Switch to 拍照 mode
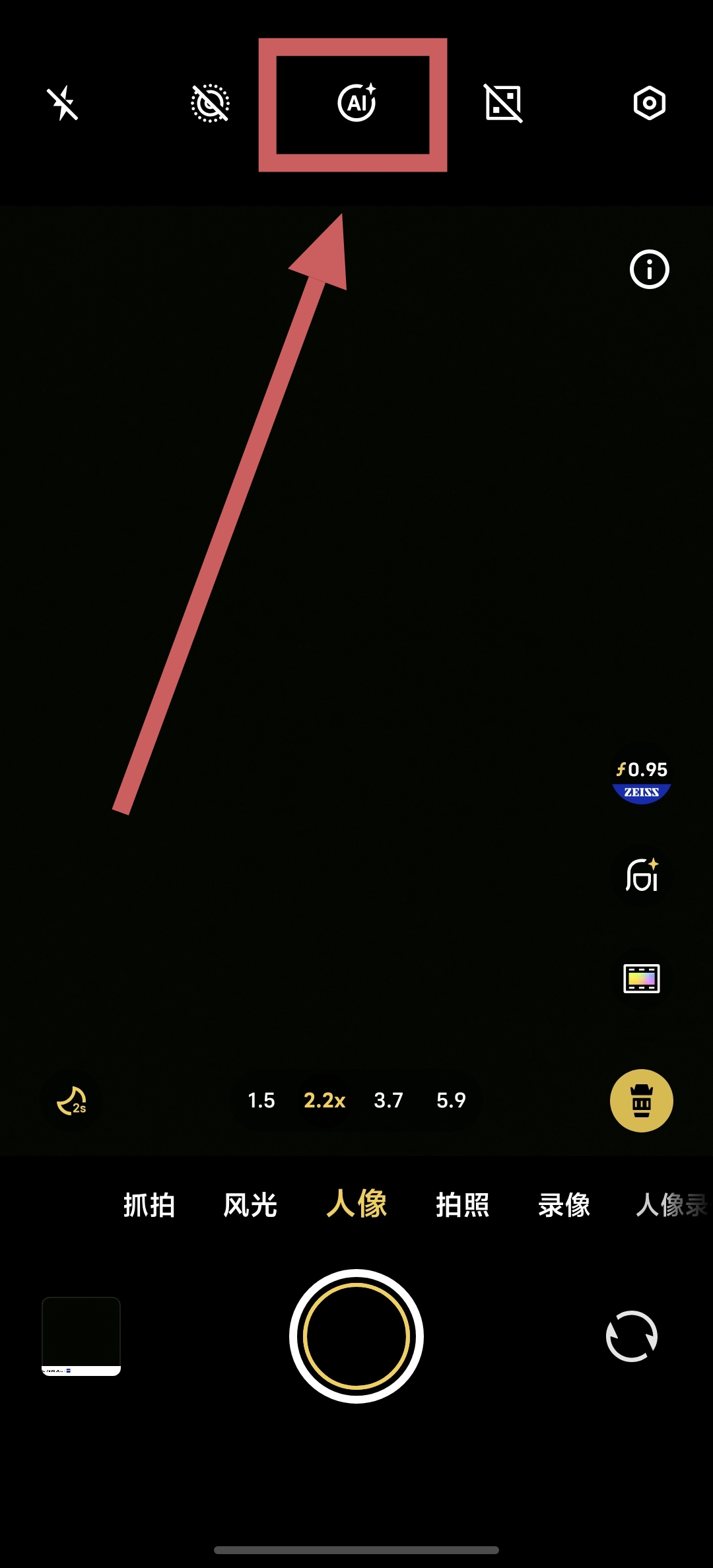This screenshot has width=713, height=1568. [x=462, y=1205]
